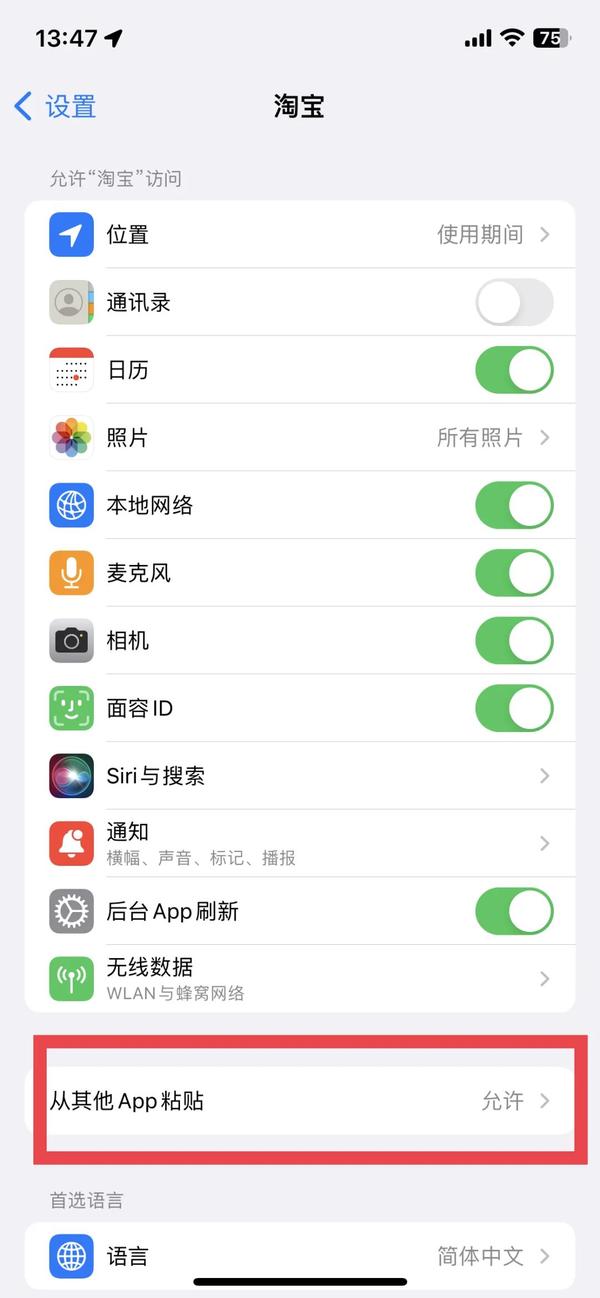The height and width of the screenshot is (1298, 600).
Task: Open the 通知 settings row
Action: click(x=300, y=844)
